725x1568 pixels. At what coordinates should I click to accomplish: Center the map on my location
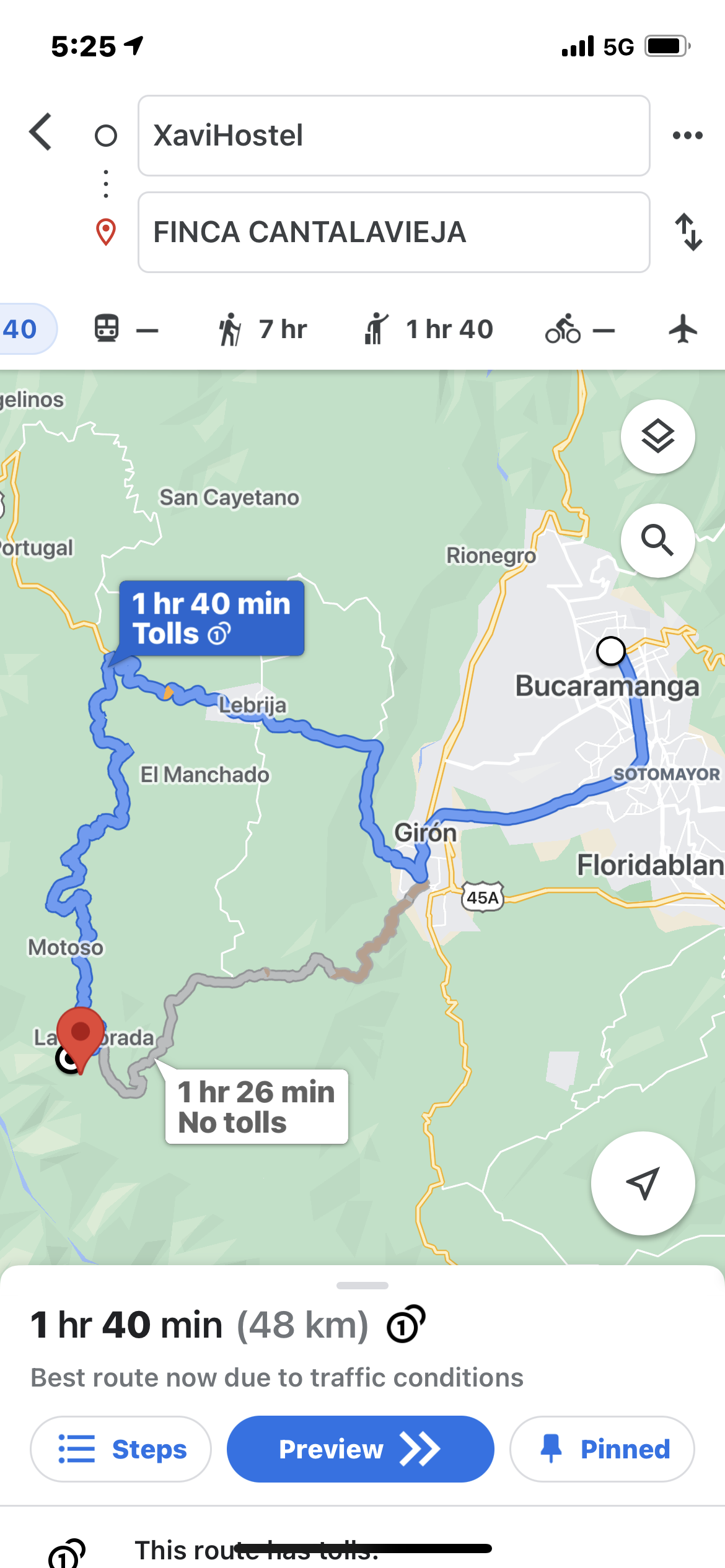(643, 1183)
